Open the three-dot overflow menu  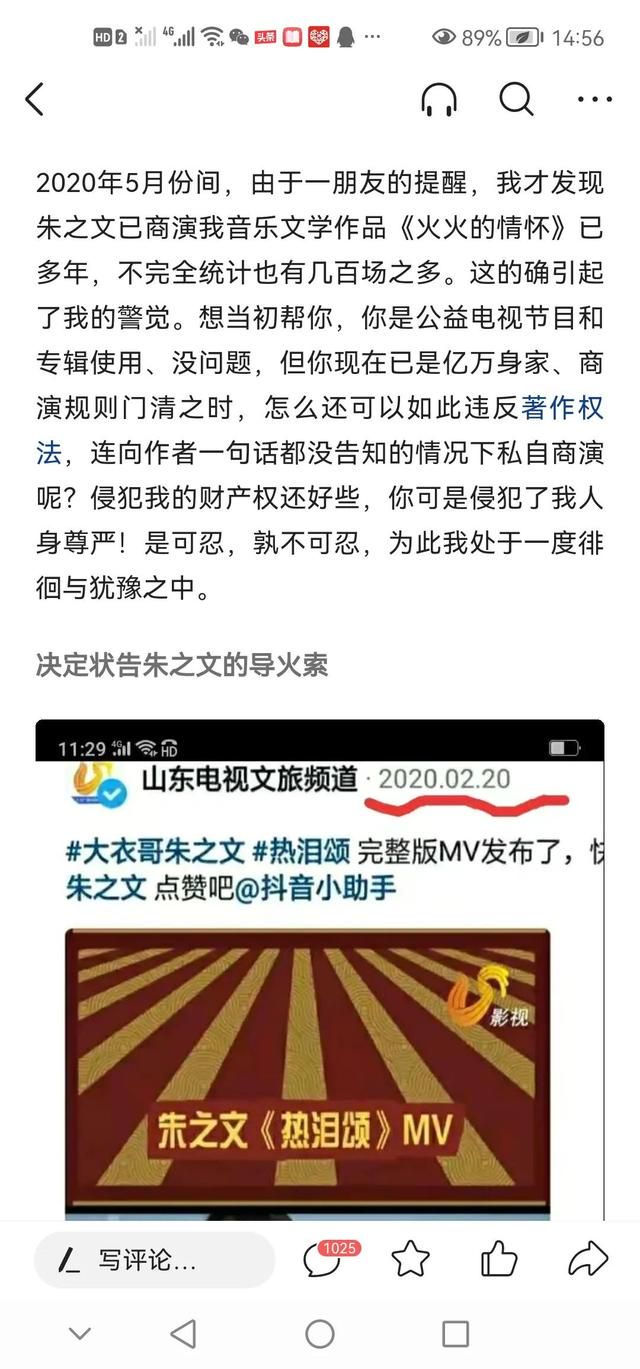[595, 100]
